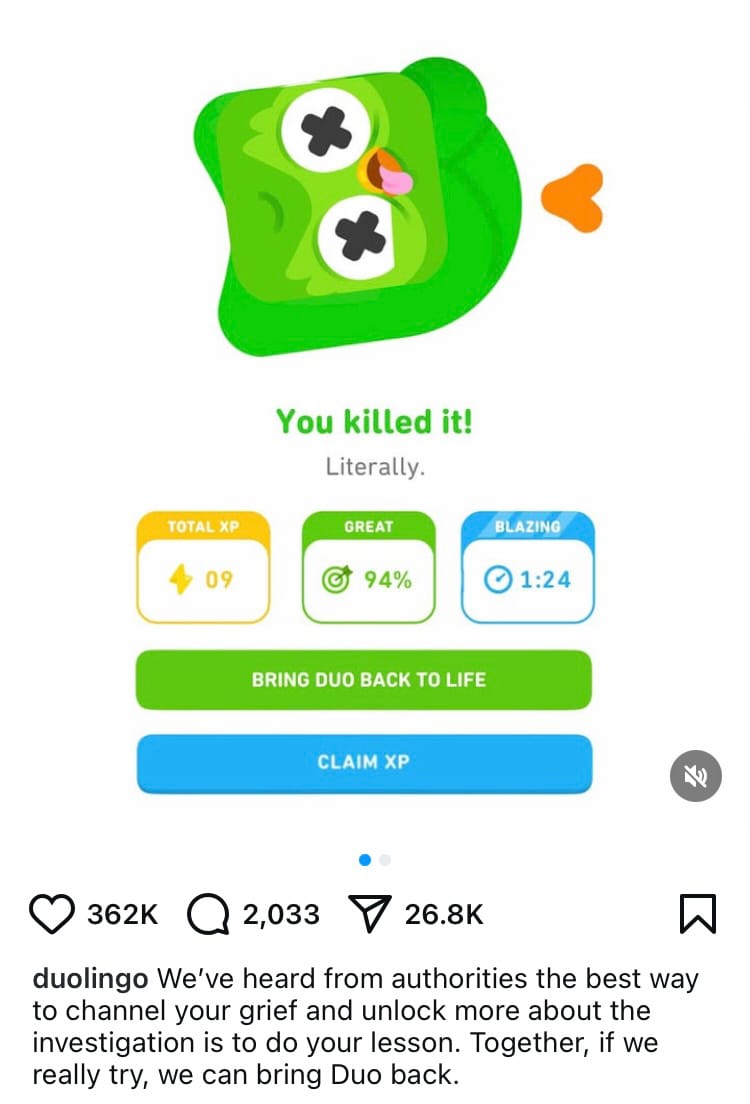The image size is (750, 1104).
Task: Share the duolingo post
Action: tap(371, 914)
